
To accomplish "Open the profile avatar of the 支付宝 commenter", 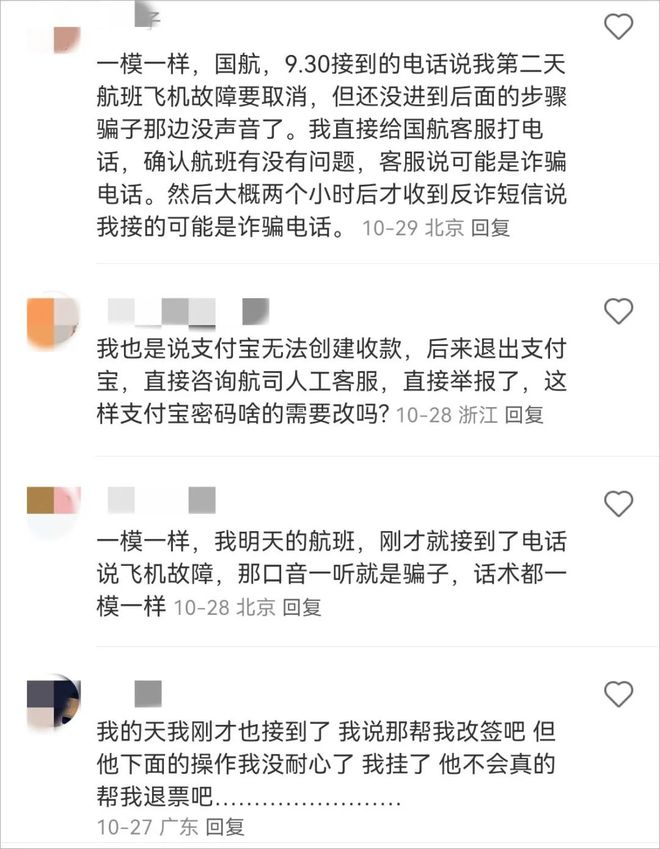I will [52, 320].
